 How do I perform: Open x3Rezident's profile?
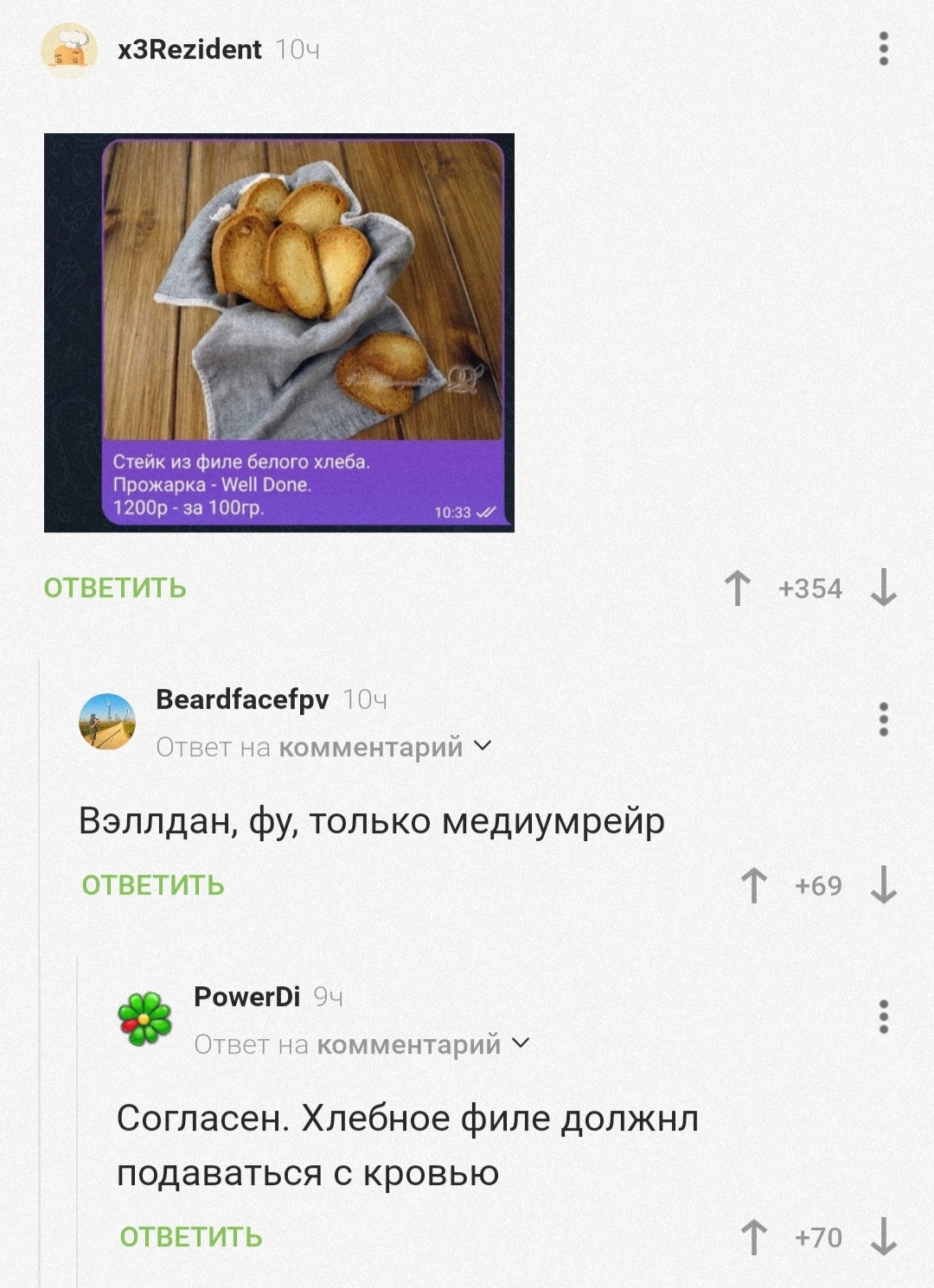point(189,49)
